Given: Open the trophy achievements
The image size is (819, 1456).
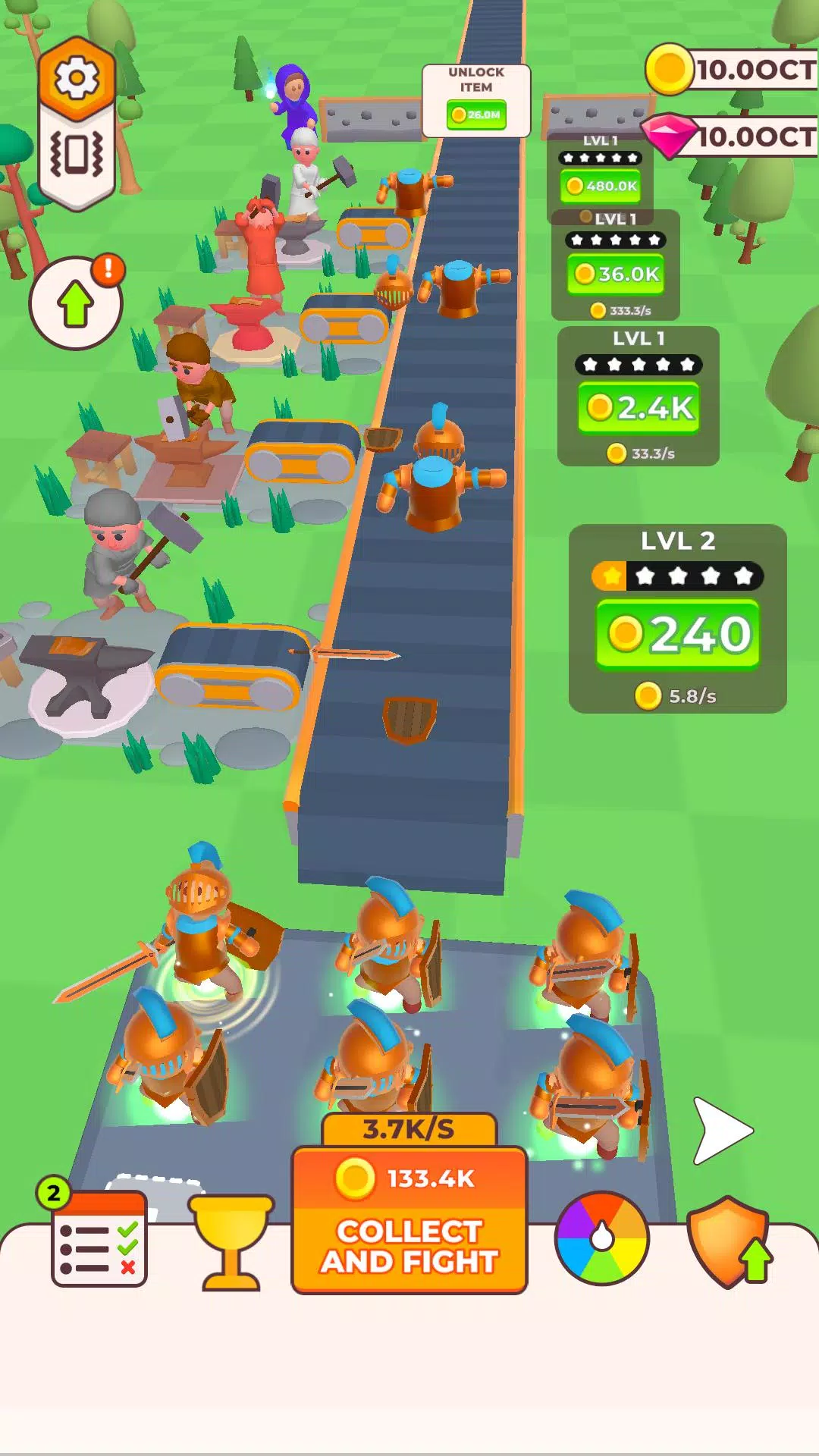Looking at the screenshot, I should pos(230,1241).
